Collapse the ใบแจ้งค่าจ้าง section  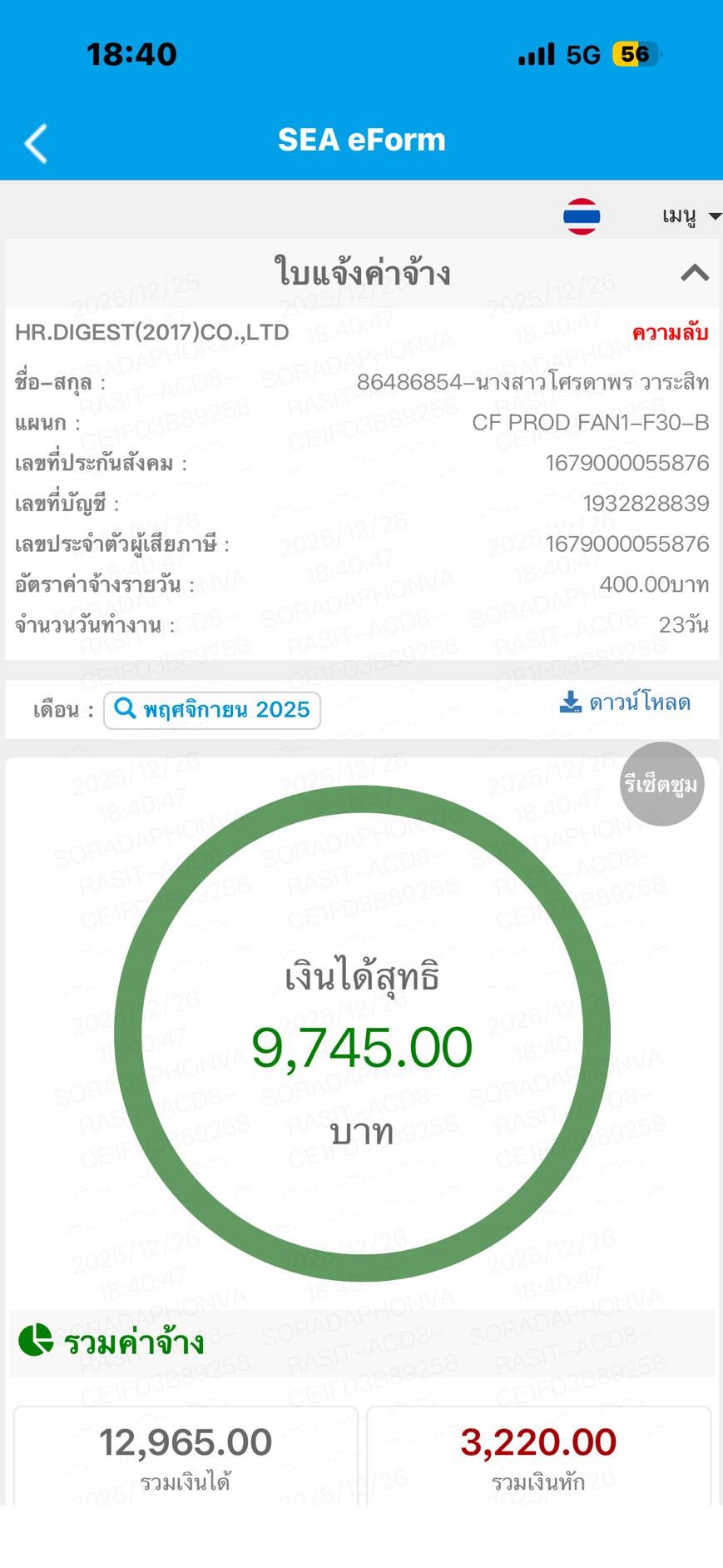(695, 273)
